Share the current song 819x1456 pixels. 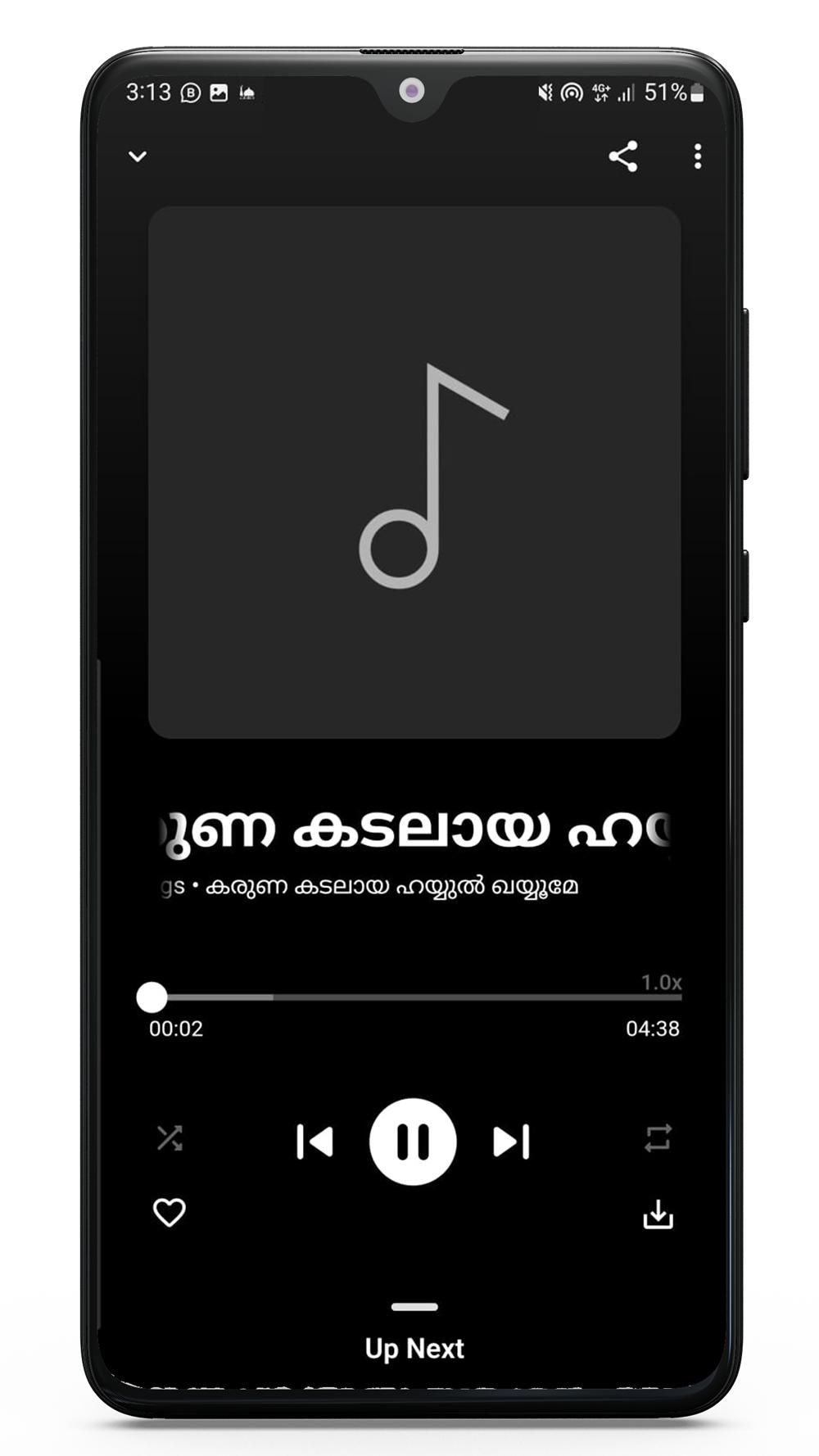(x=623, y=156)
